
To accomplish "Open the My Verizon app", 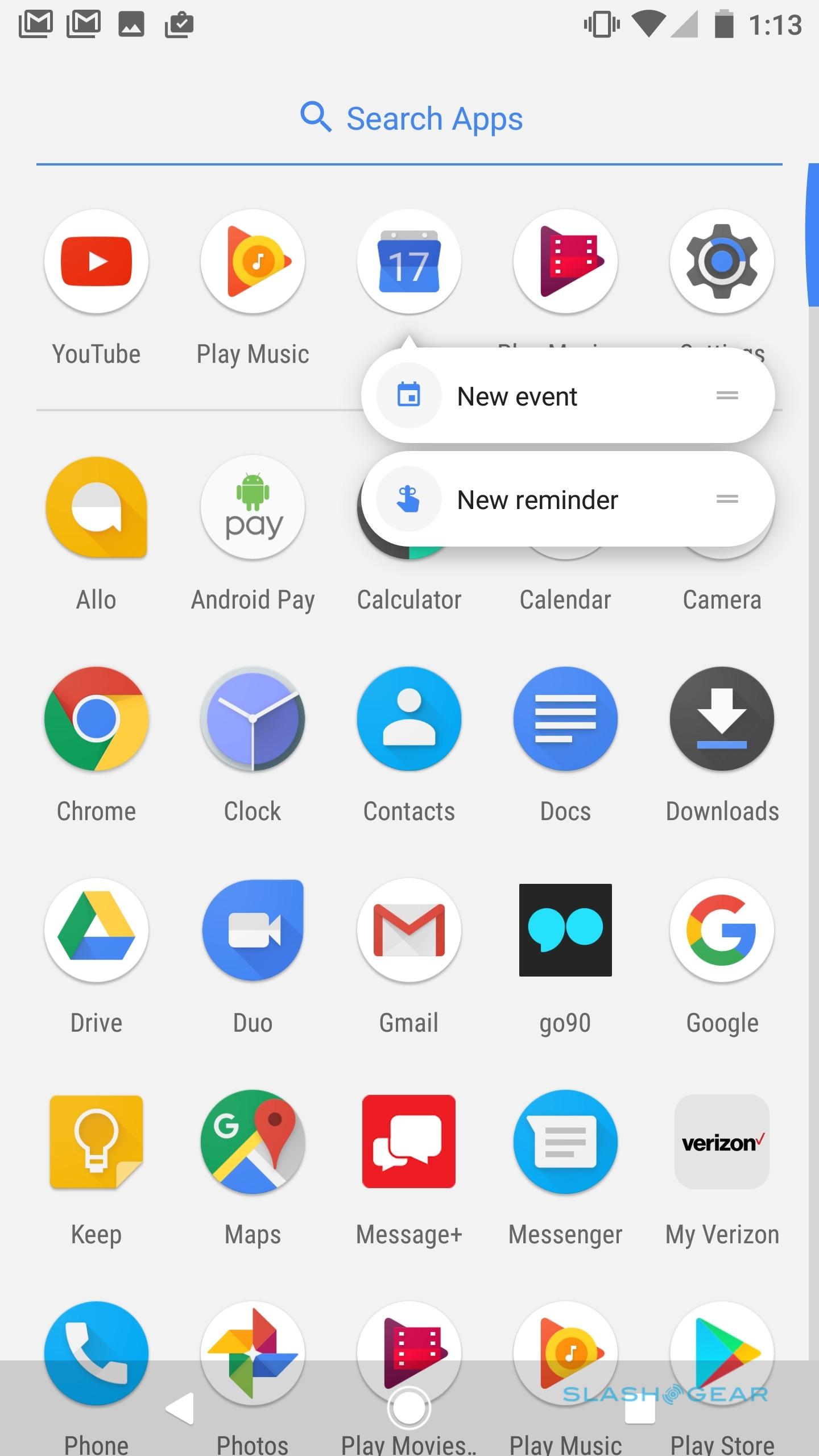I will [722, 1142].
